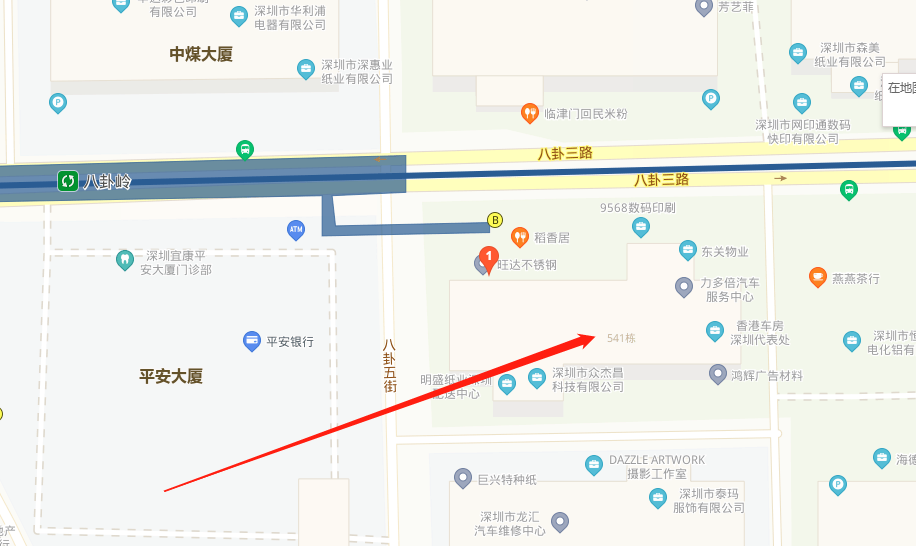
Task: Open the ATM marker near 平安大厦
Action: tap(295, 229)
